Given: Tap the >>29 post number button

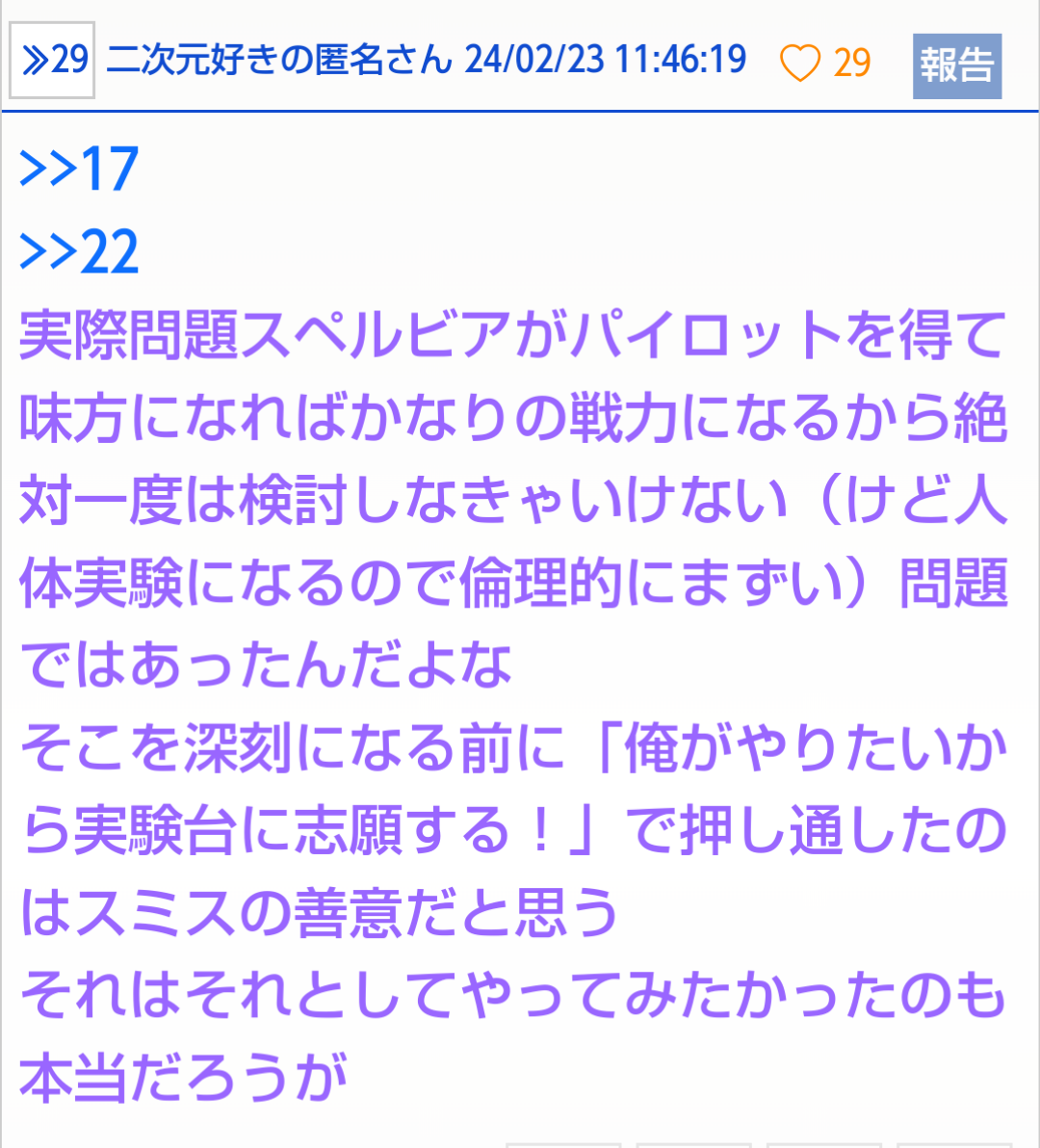Looking at the screenshot, I should pos(52,61).
